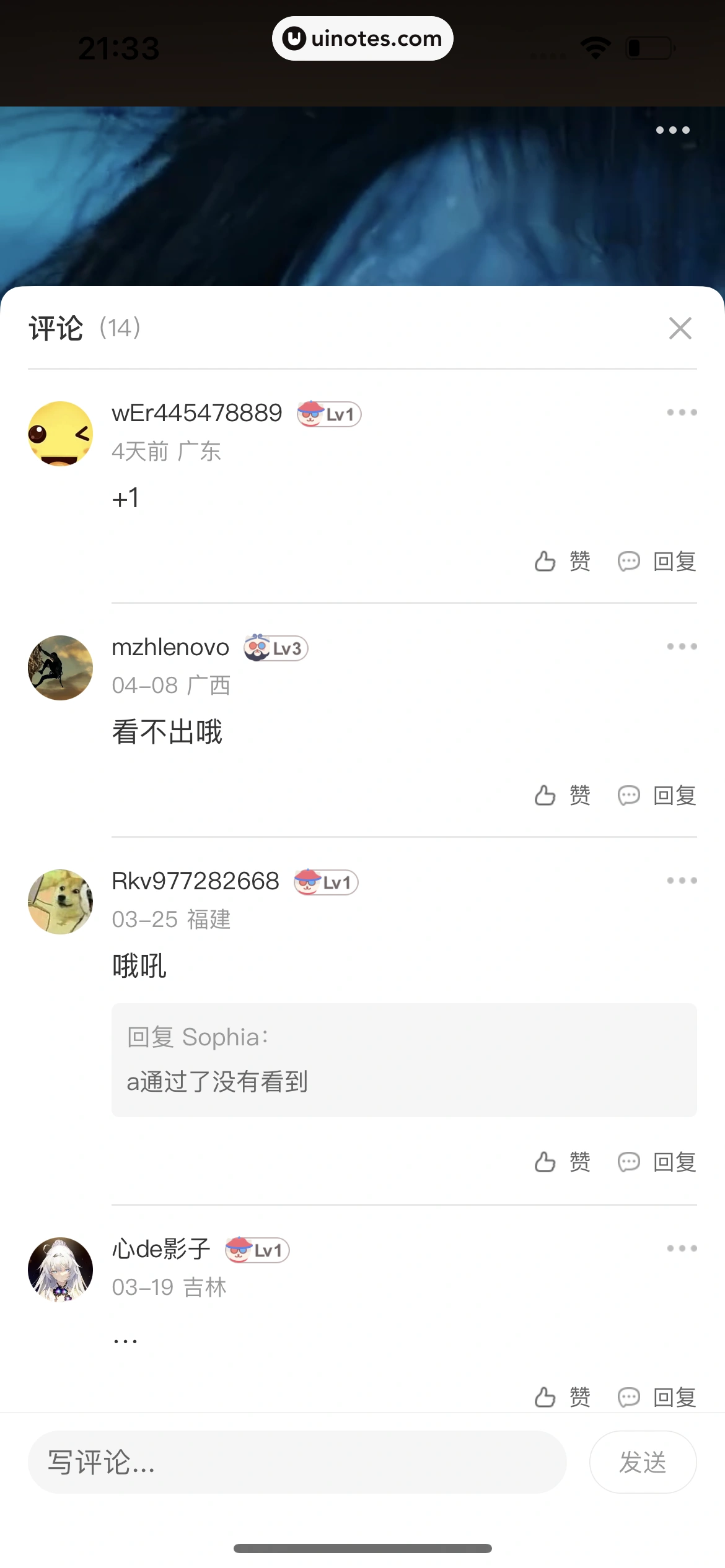Open more options menu on 心de影子's comment
Image resolution: width=725 pixels, height=1568 pixels.
pyautogui.click(x=680, y=1248)
